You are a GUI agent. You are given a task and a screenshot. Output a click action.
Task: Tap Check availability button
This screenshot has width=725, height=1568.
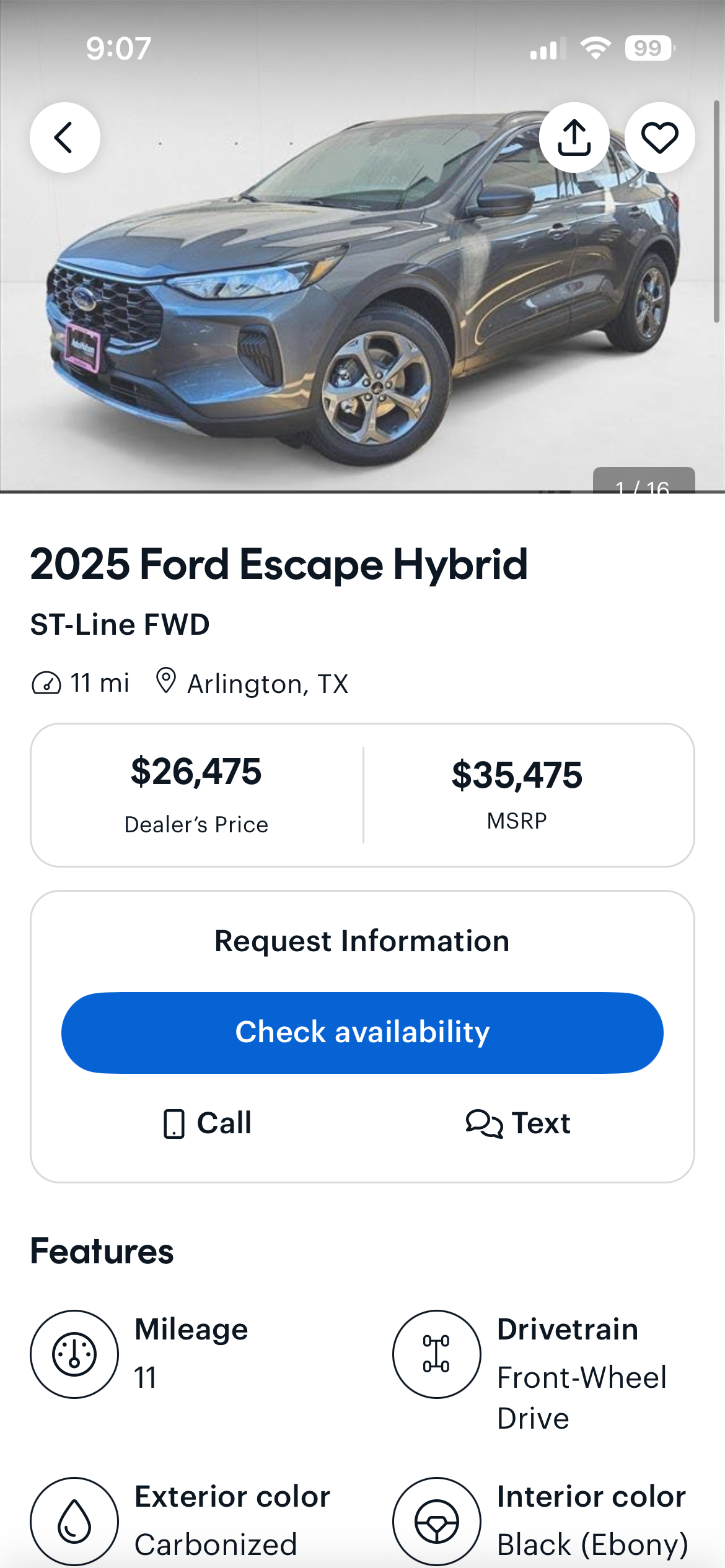[x=362, y=1032]
